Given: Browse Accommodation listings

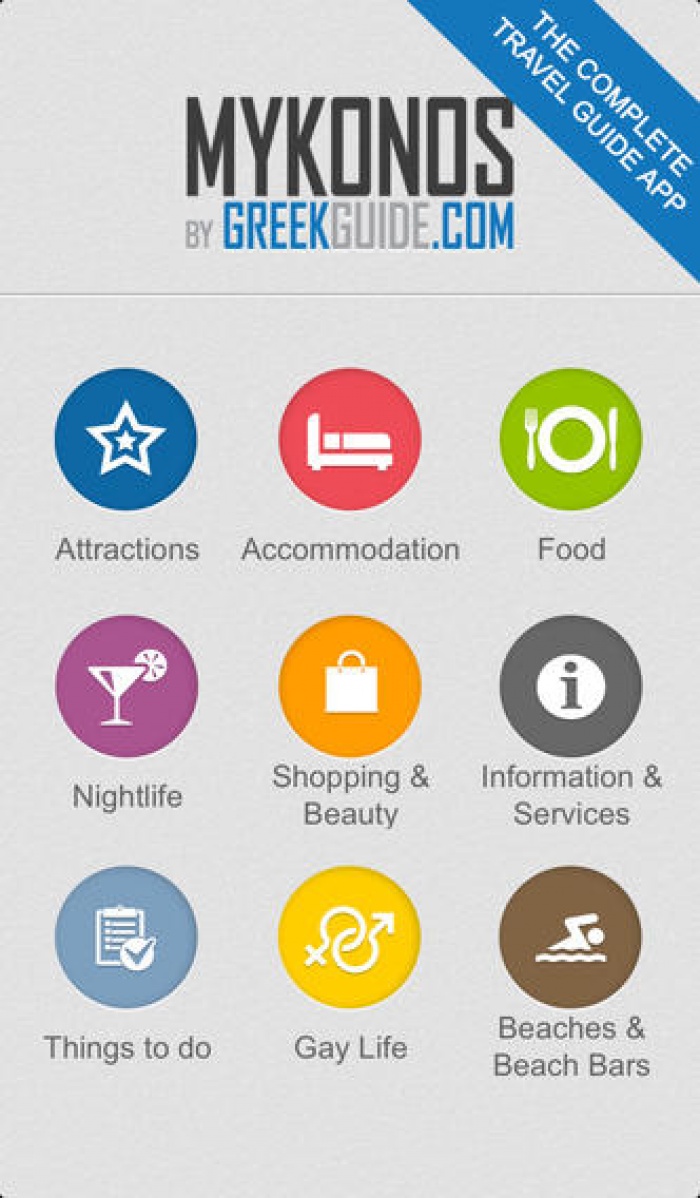Looking at the screenshot, I should coord(350,440).
